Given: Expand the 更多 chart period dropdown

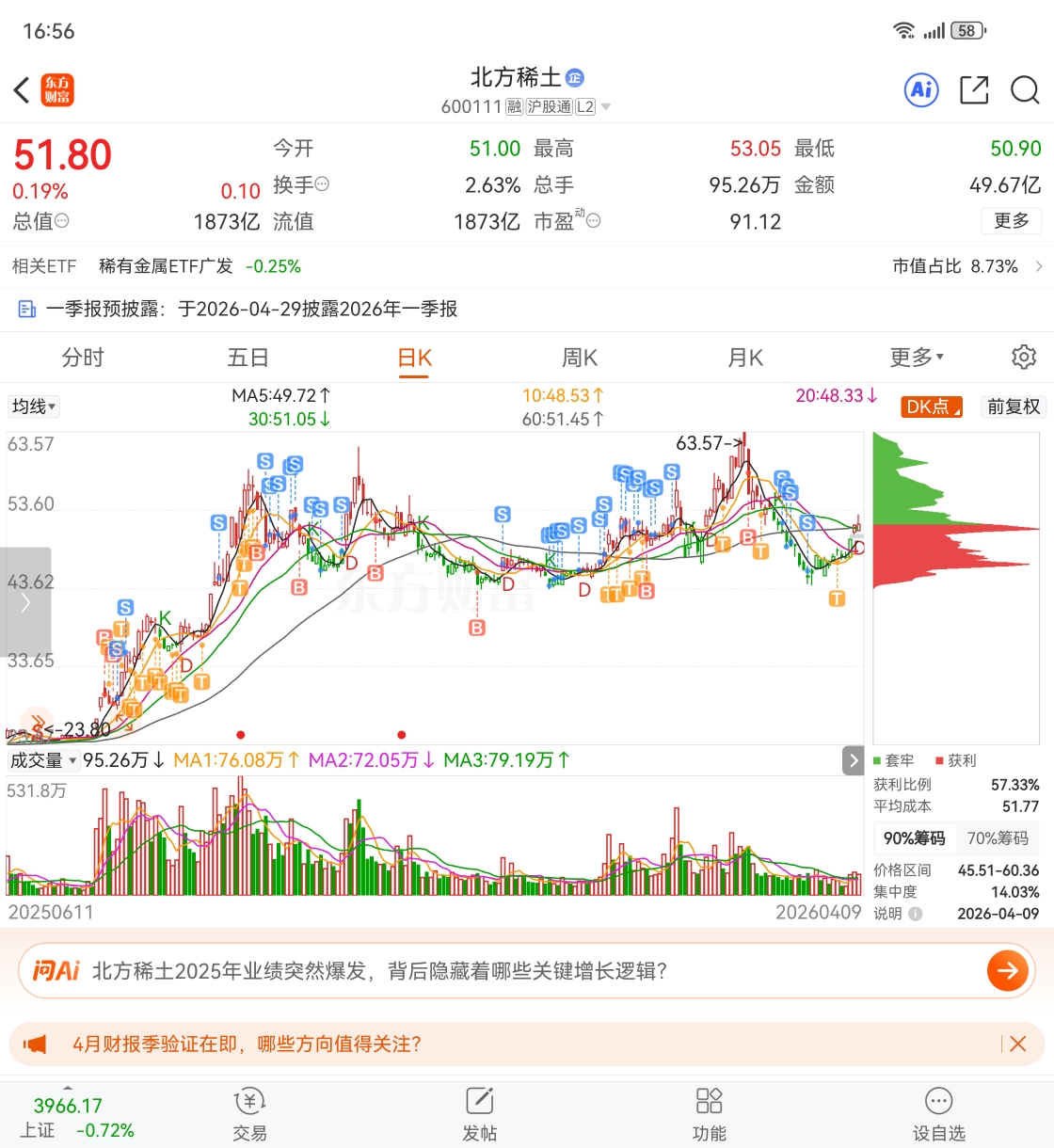Looking at the screenshot, I should pyautogui.click(x=917, y=358).
